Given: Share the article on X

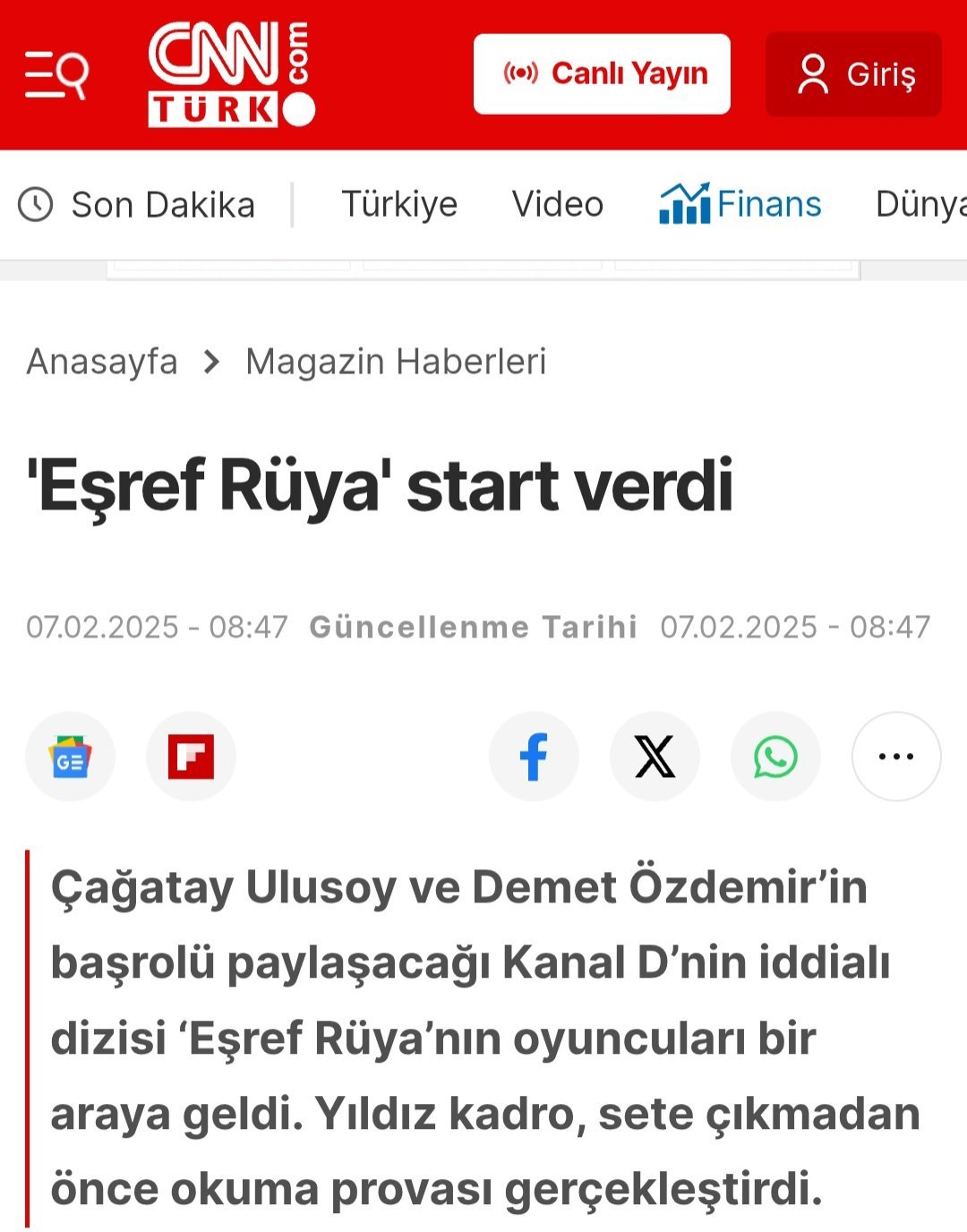Looking at the screenshot, I should 655,757.
